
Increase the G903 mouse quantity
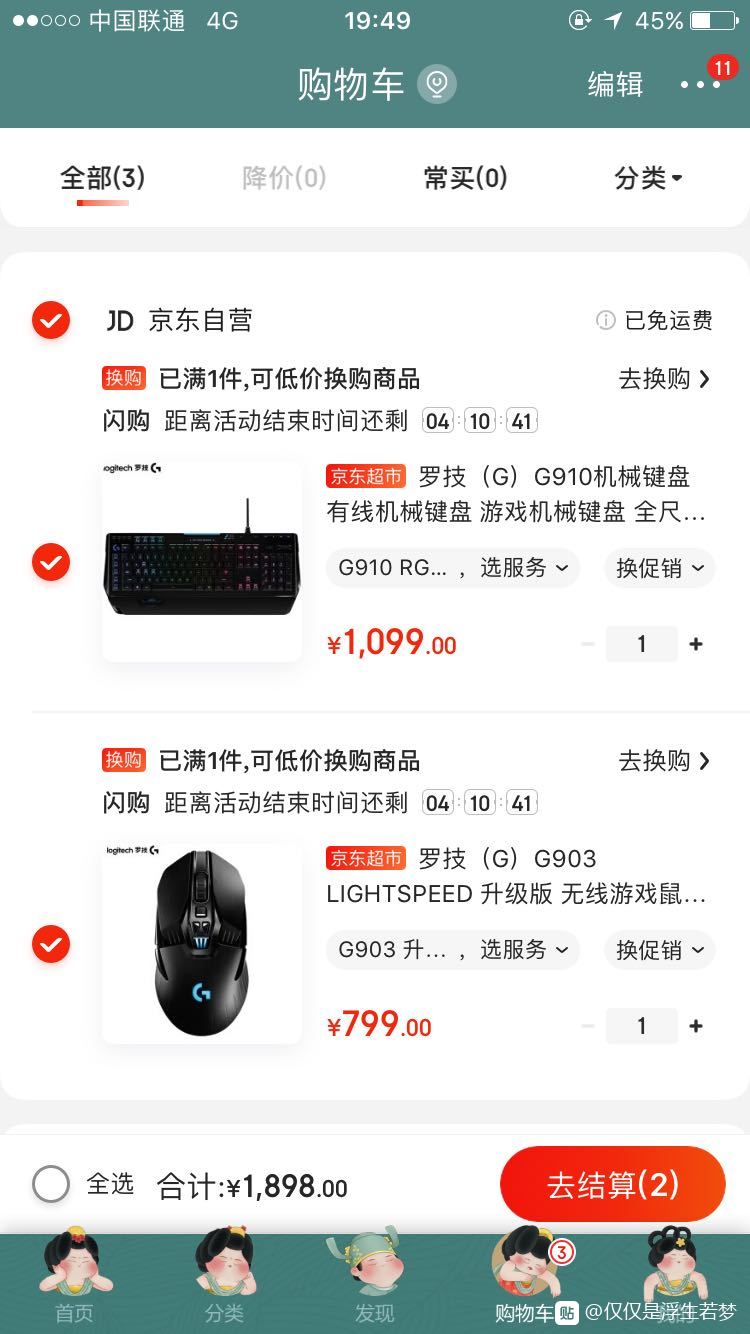[x=696, y=1026]
